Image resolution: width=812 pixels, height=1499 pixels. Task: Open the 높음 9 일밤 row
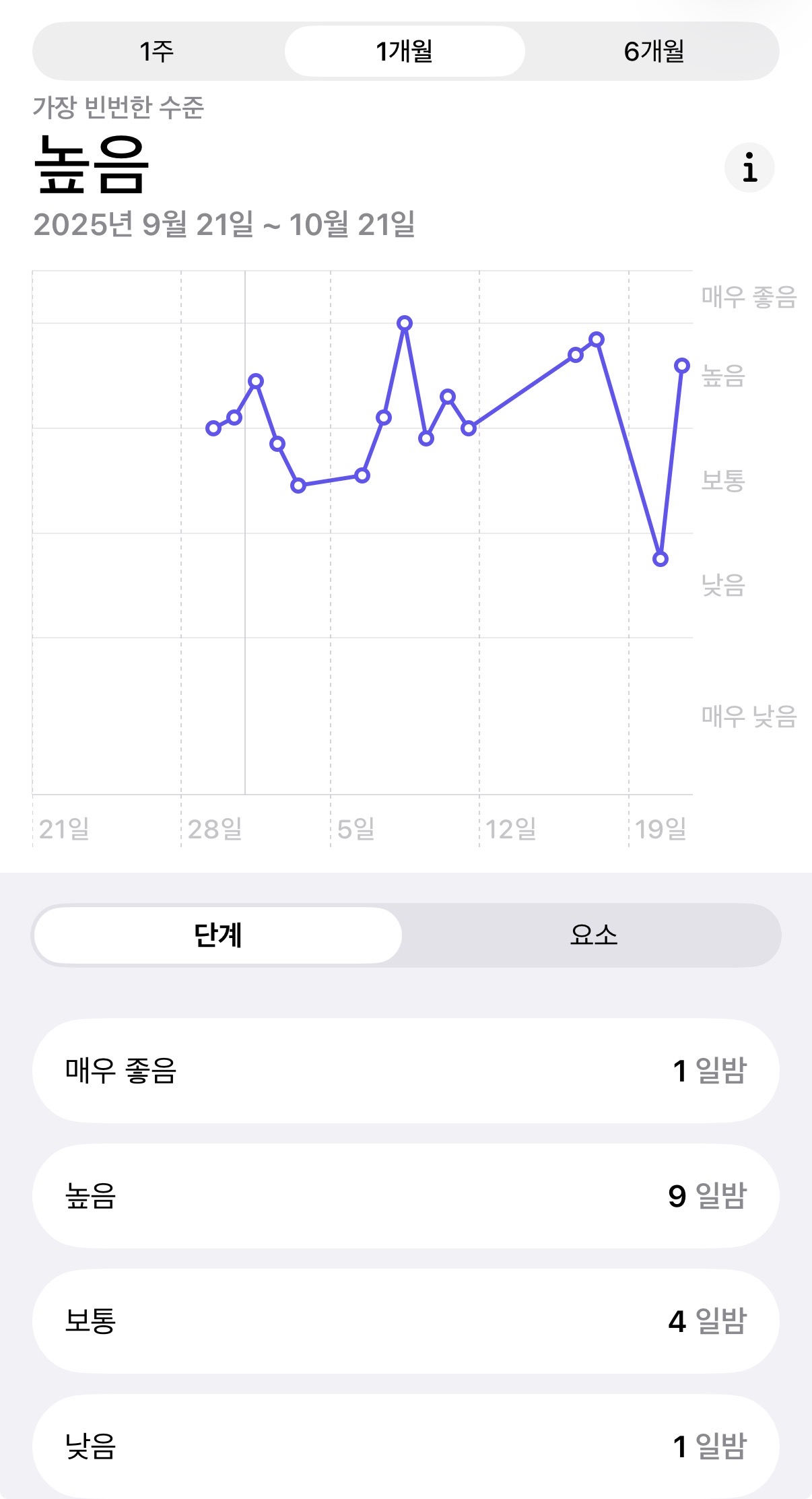(x=406, y=1195)
